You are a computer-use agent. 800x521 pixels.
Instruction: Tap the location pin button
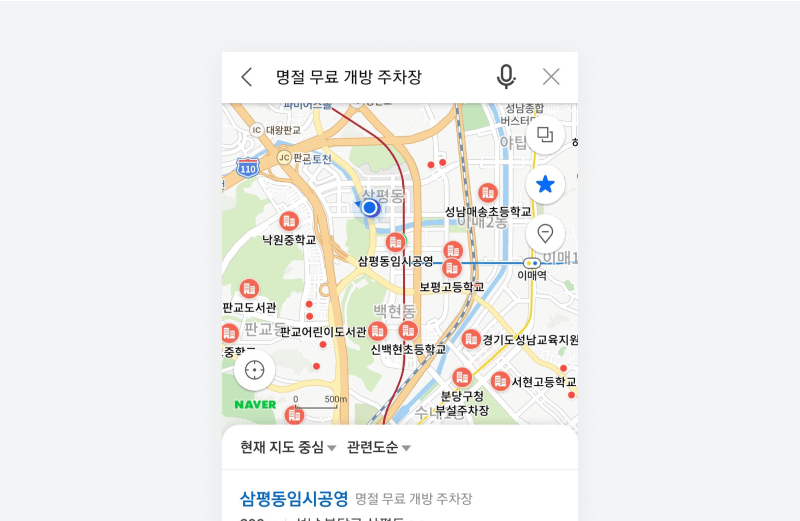point(545,234)
